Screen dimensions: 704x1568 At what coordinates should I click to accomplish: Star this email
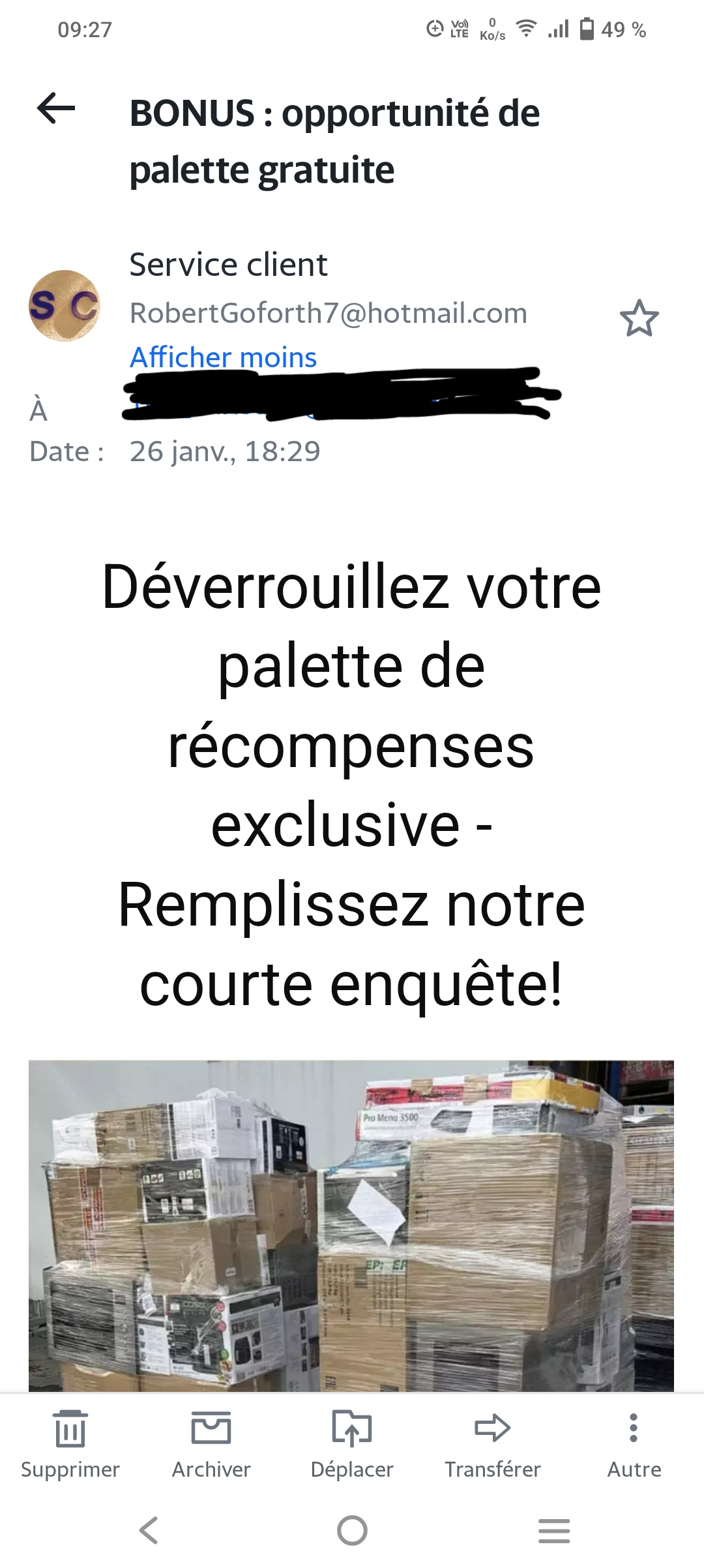click(639, 318)
